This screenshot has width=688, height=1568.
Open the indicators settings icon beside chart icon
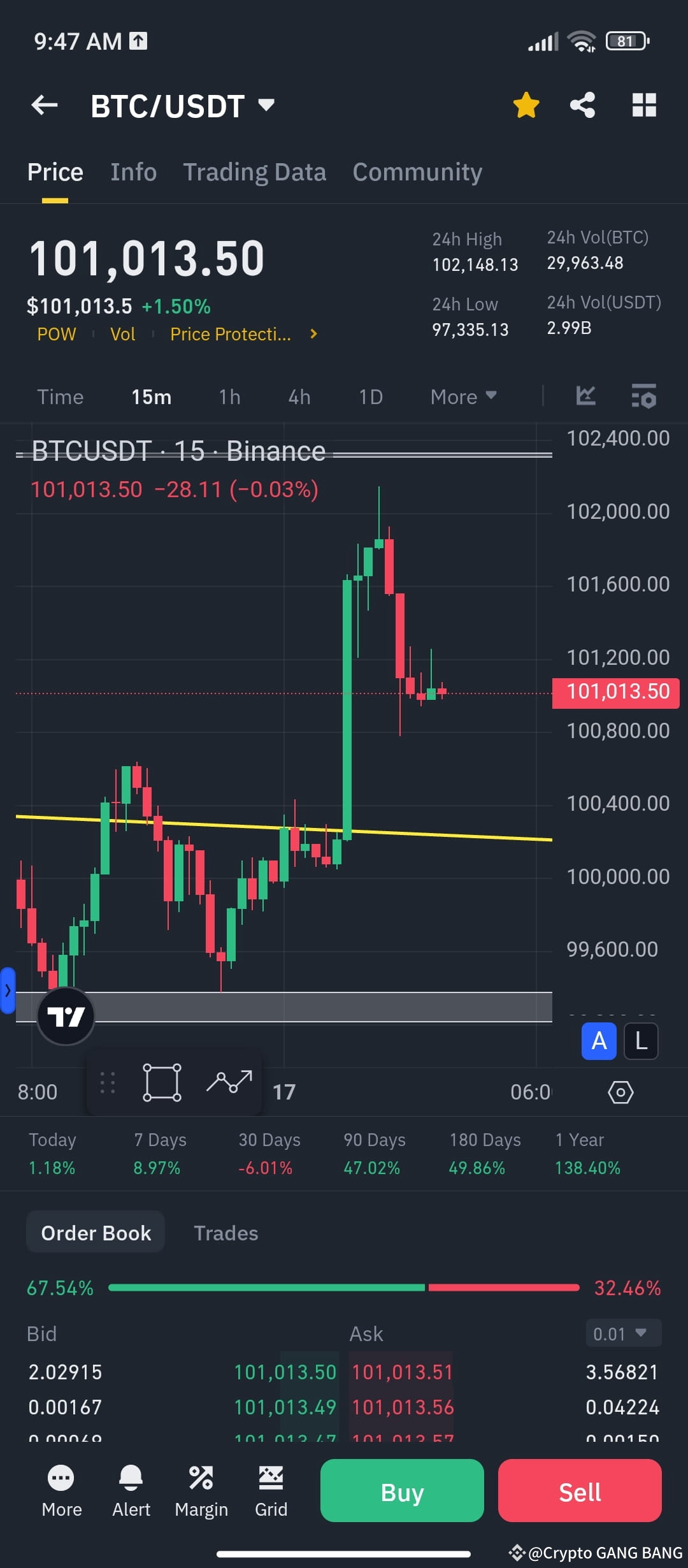coord(643,396)
